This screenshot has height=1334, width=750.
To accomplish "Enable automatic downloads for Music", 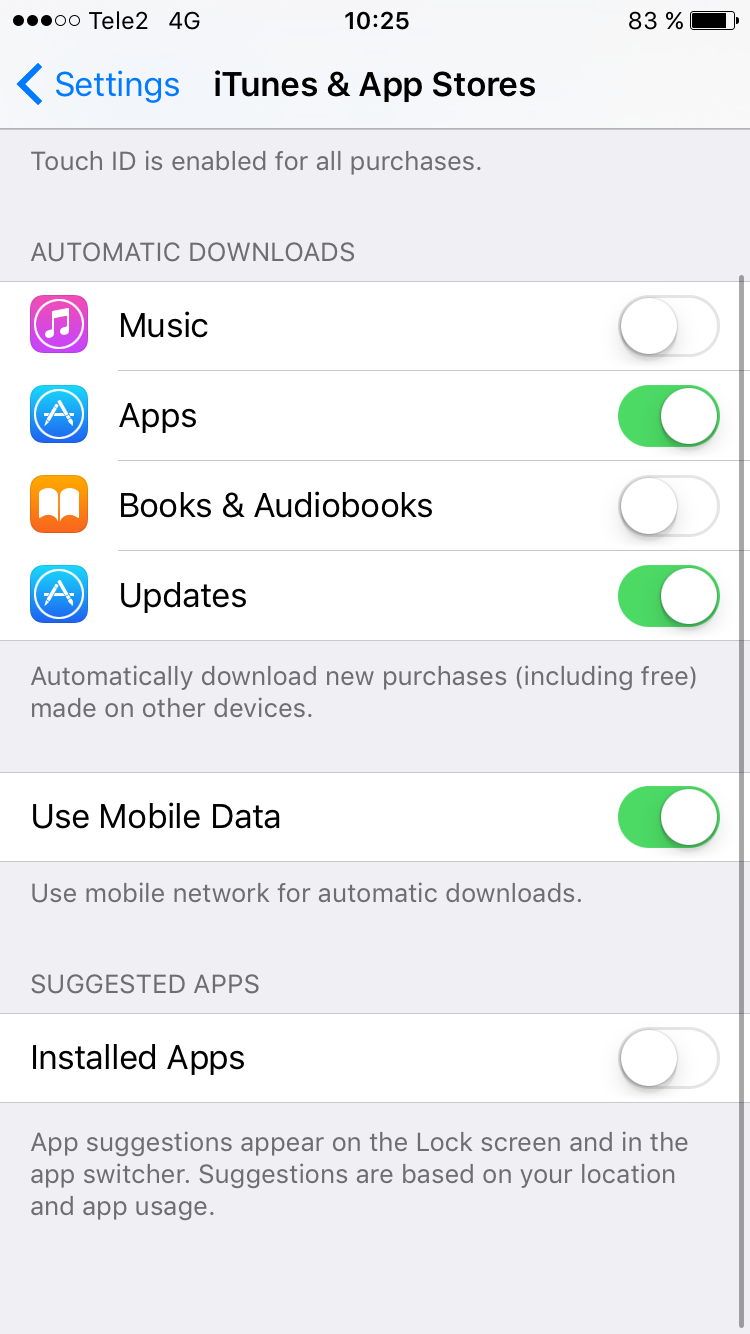I will tap(669, 326).
